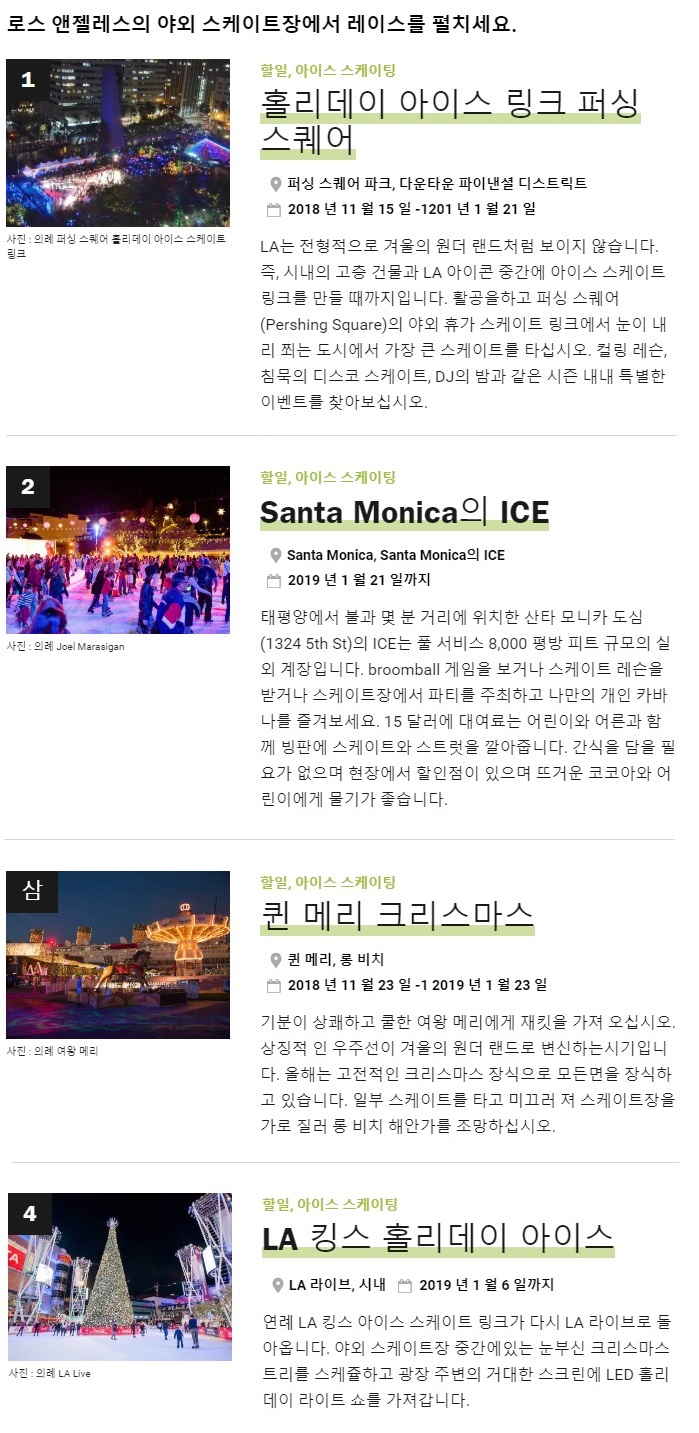Viewport: 699px width, 1433px height.
Task: Open the LA 킹스 홀리데이 아이스 title link
Action: [437, 1238]
